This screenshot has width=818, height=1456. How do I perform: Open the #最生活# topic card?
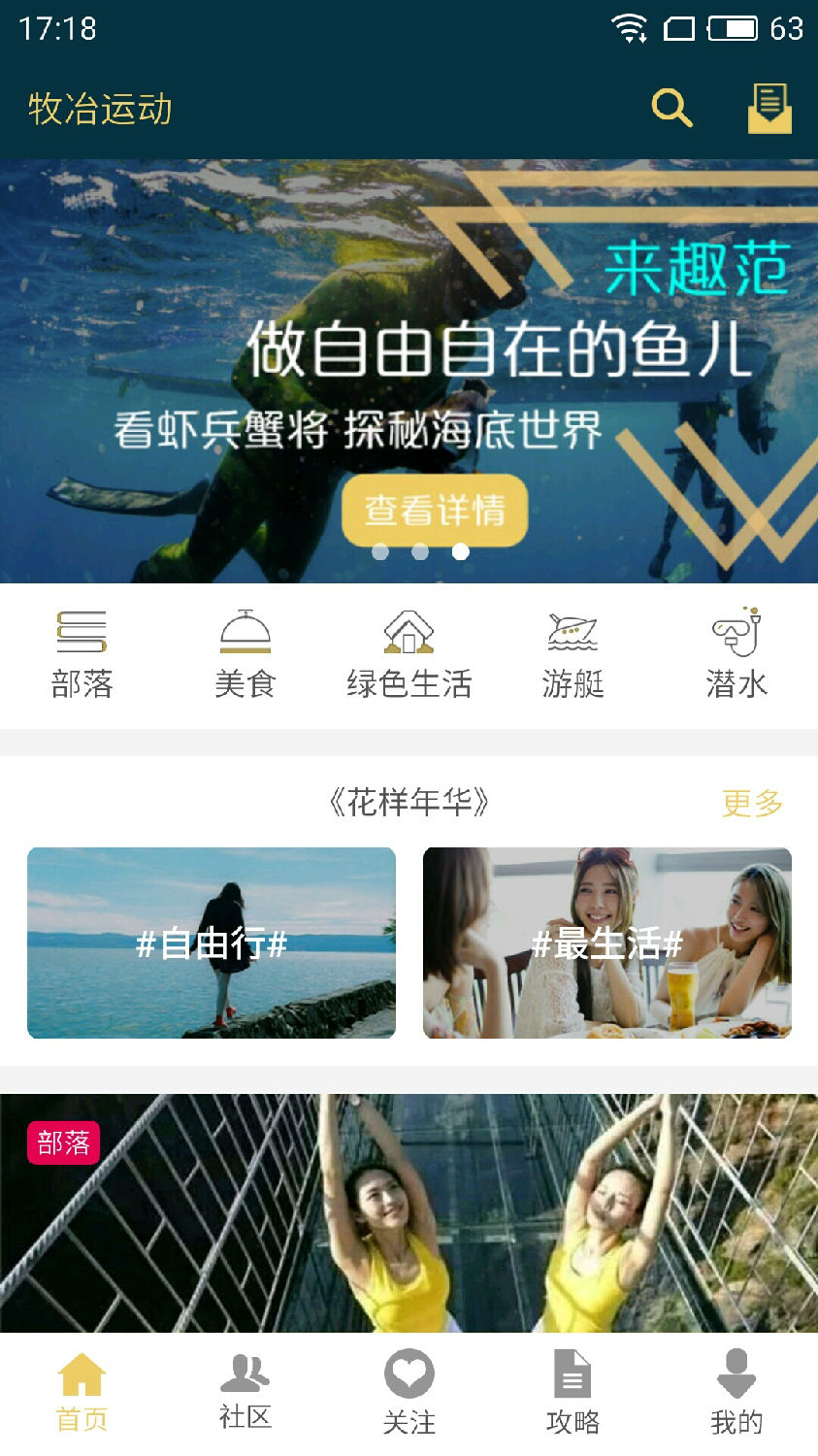(x=607, y=943)
